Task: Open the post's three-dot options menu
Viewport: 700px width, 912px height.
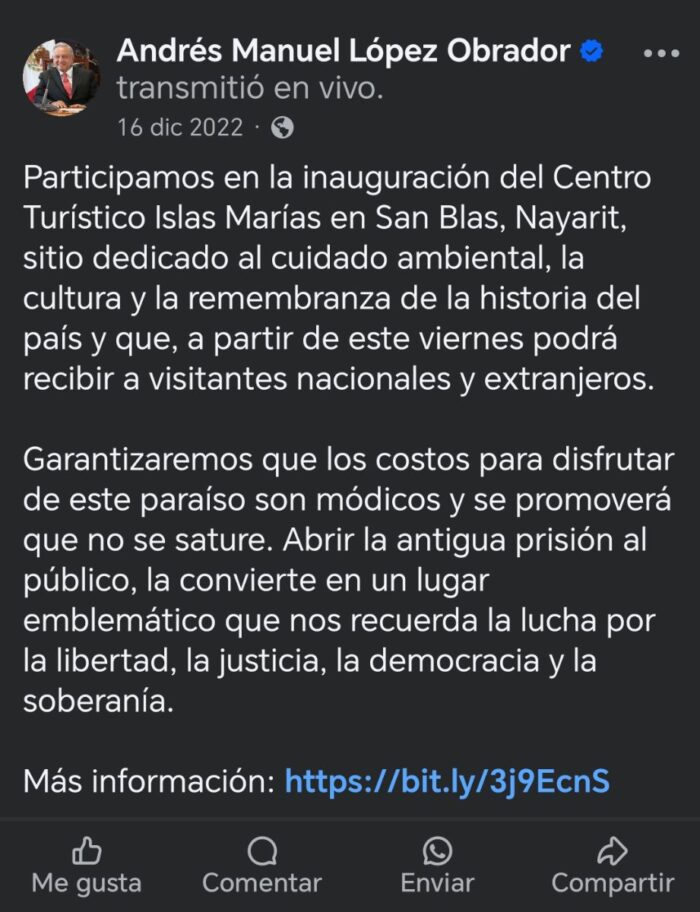Action: pos(660,53)
